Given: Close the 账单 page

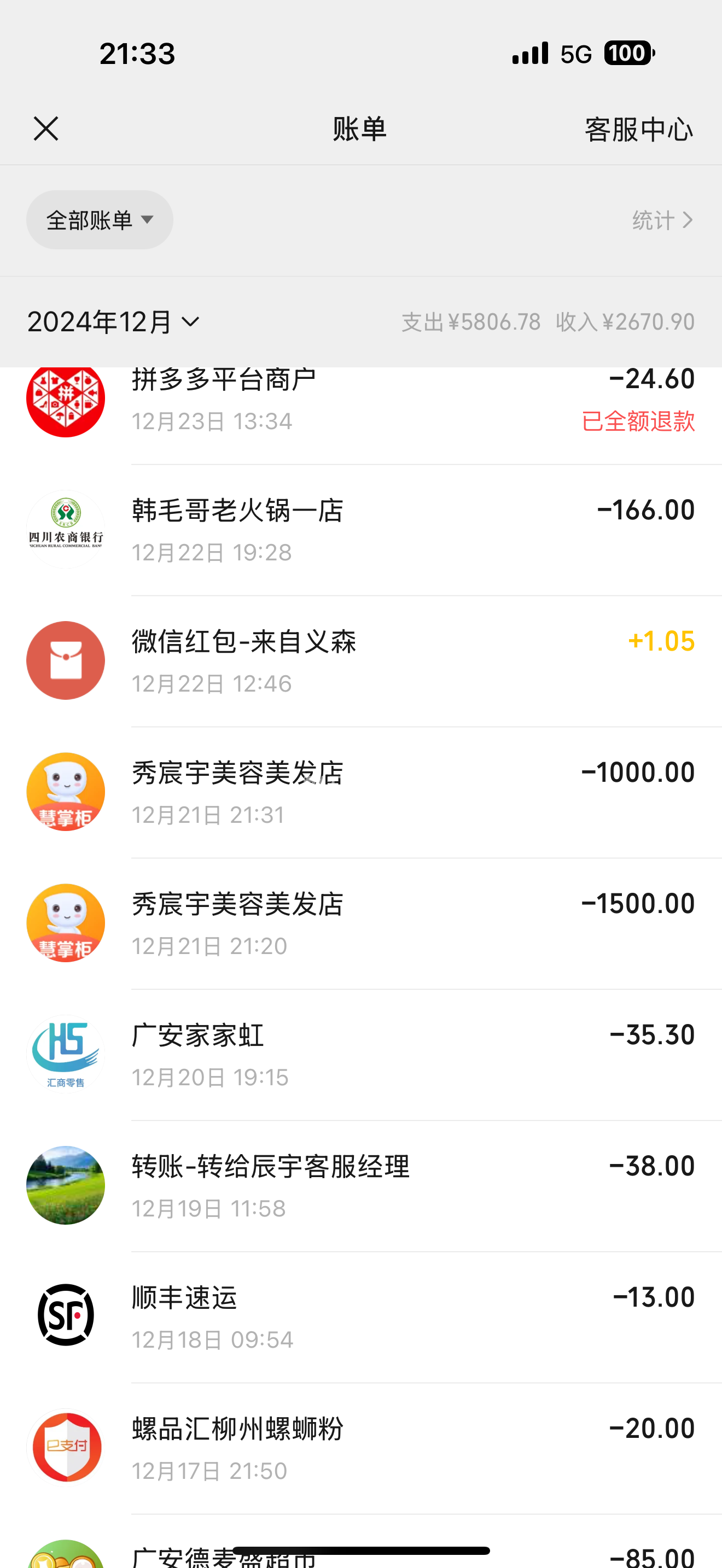Looking at the screenshot, I should pyautogui.click(x=45, y=129).
